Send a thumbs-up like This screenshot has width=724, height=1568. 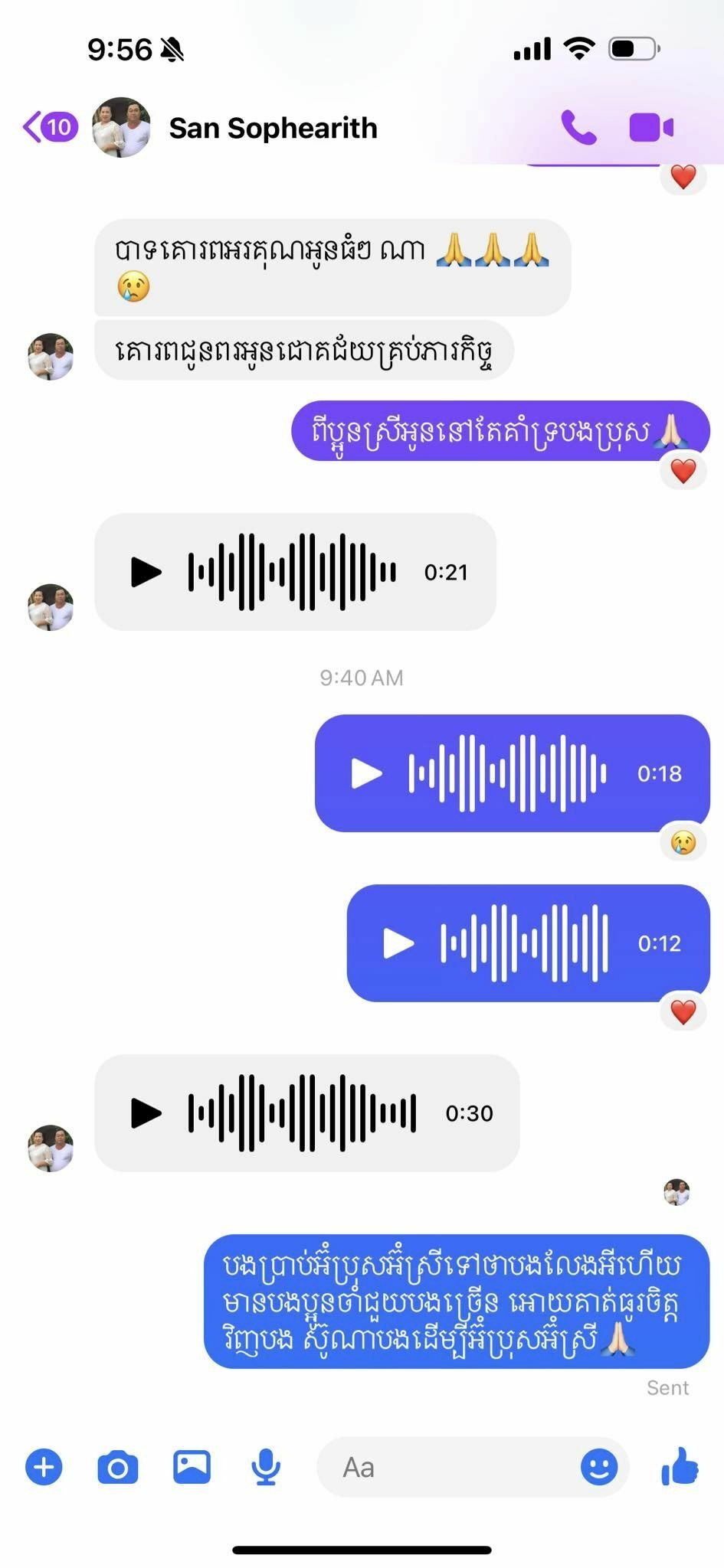pos(680,1465)
